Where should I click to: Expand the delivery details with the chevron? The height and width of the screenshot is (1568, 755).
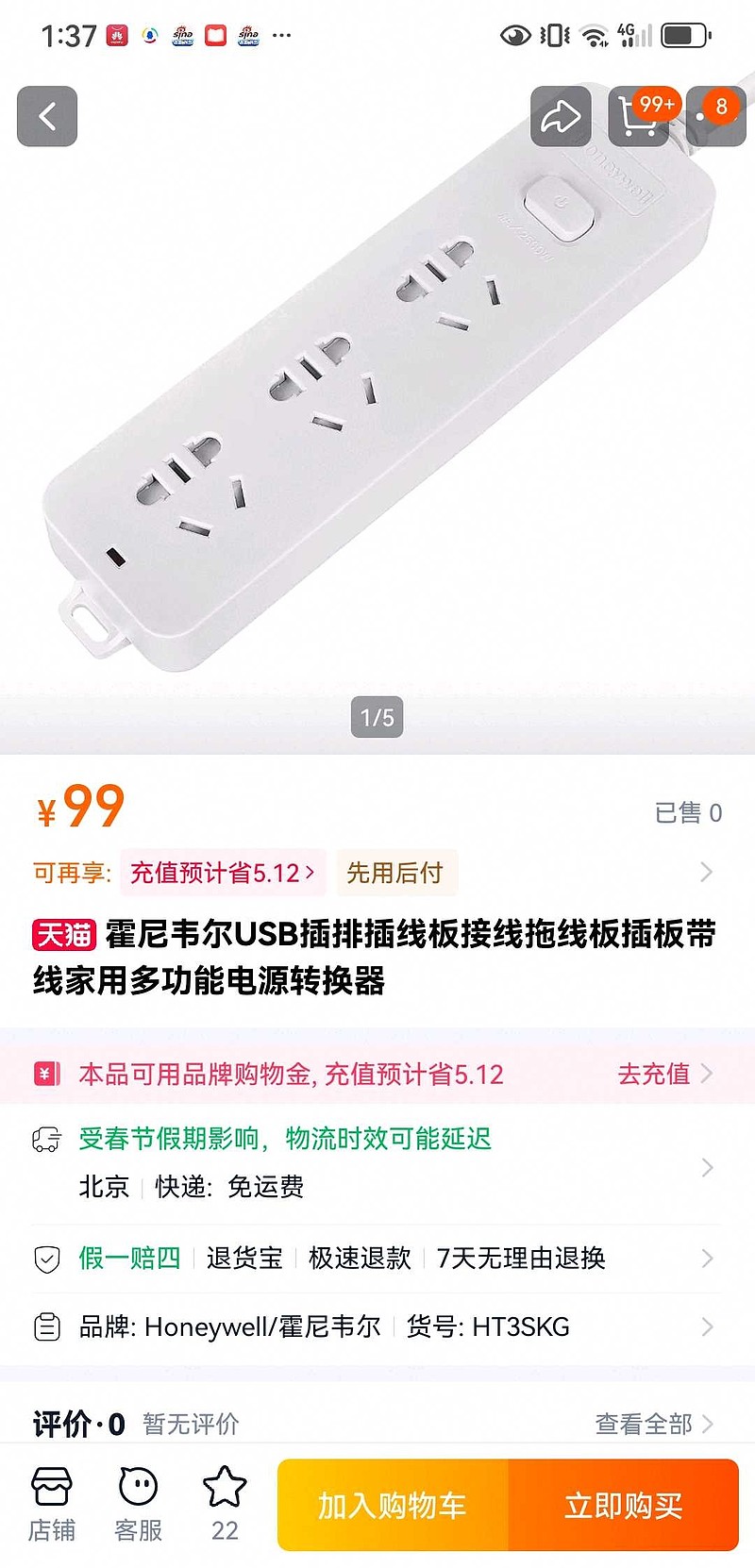[708, 1167]
